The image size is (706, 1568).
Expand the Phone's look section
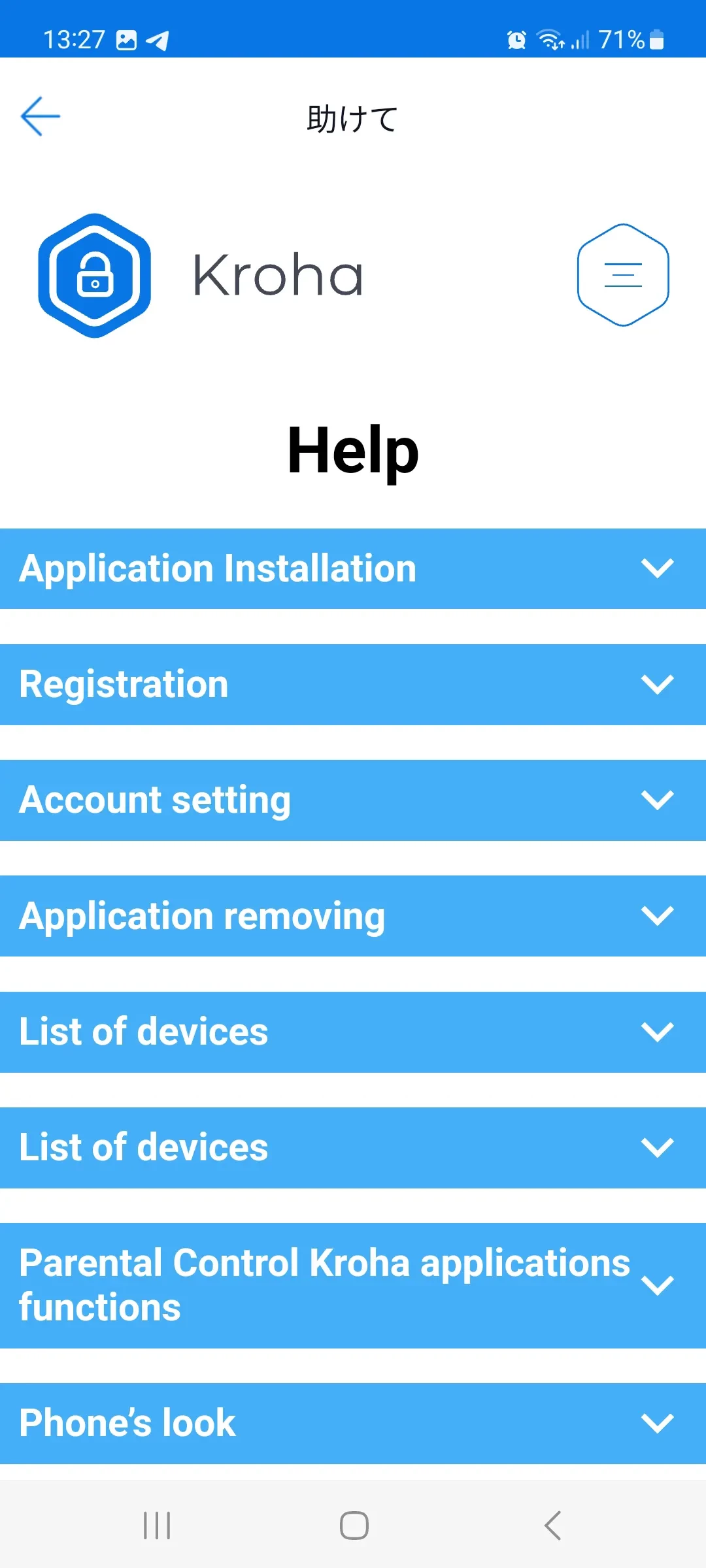pos(353,1422)
